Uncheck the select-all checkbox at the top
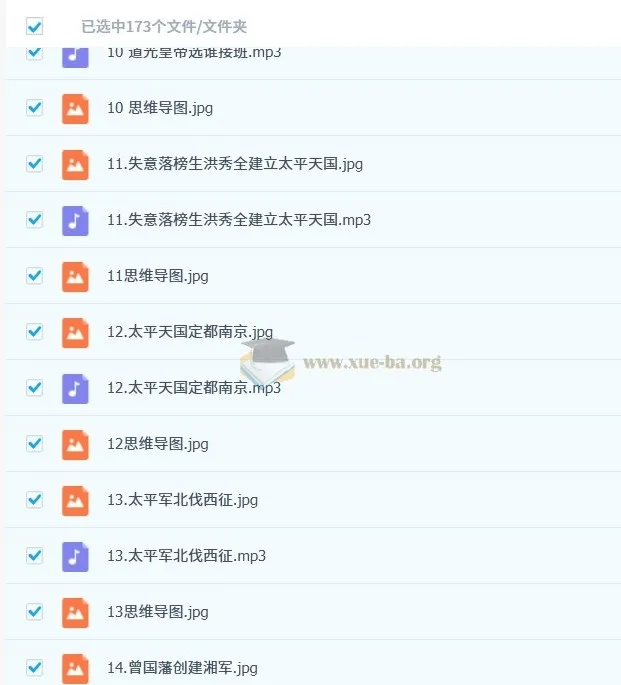 pos(35,26)
